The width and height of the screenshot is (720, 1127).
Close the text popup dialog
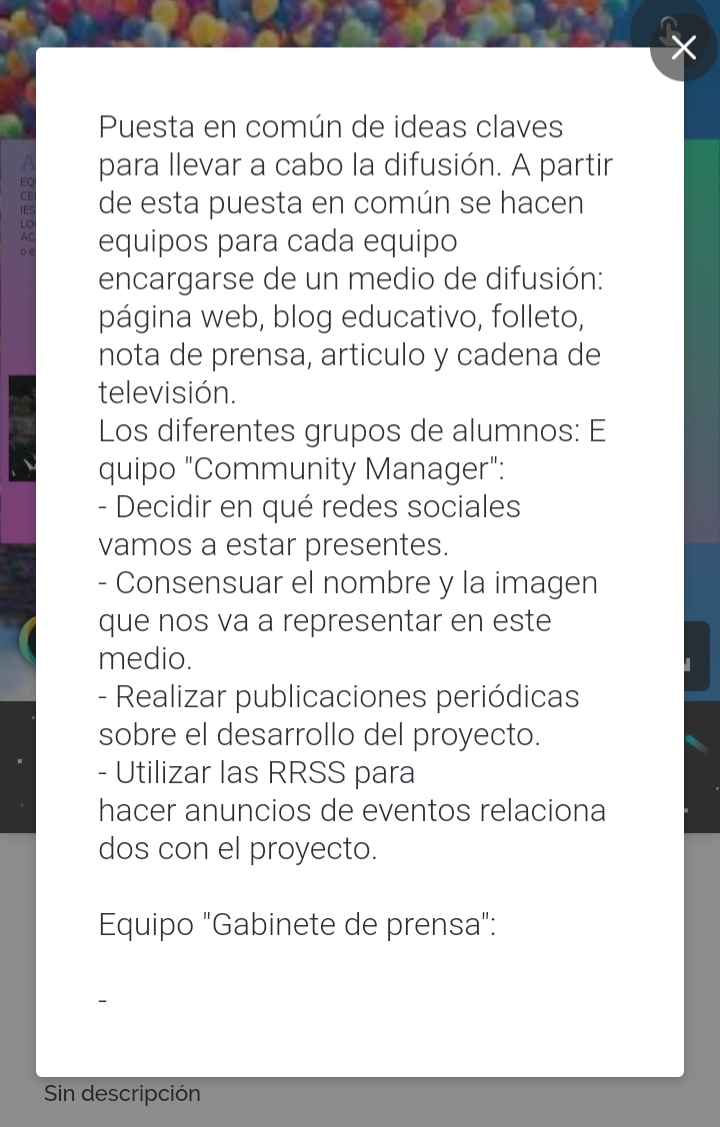[x=684, y=47]
